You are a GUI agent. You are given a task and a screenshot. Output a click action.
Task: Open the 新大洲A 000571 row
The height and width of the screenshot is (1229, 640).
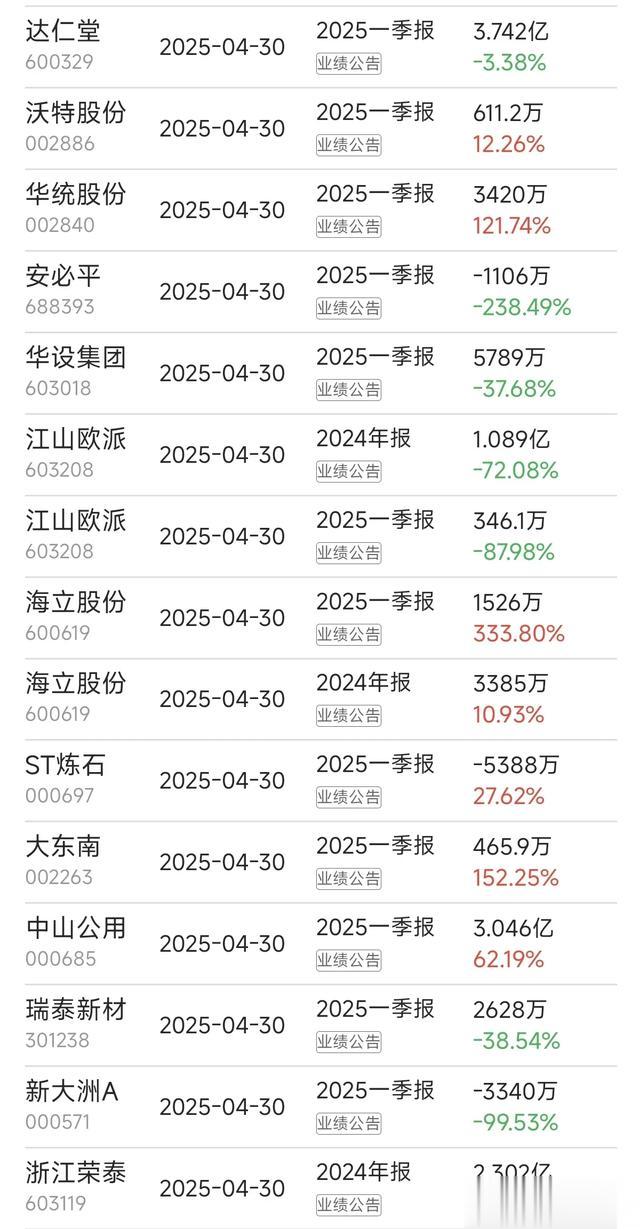coord(320,1107)
